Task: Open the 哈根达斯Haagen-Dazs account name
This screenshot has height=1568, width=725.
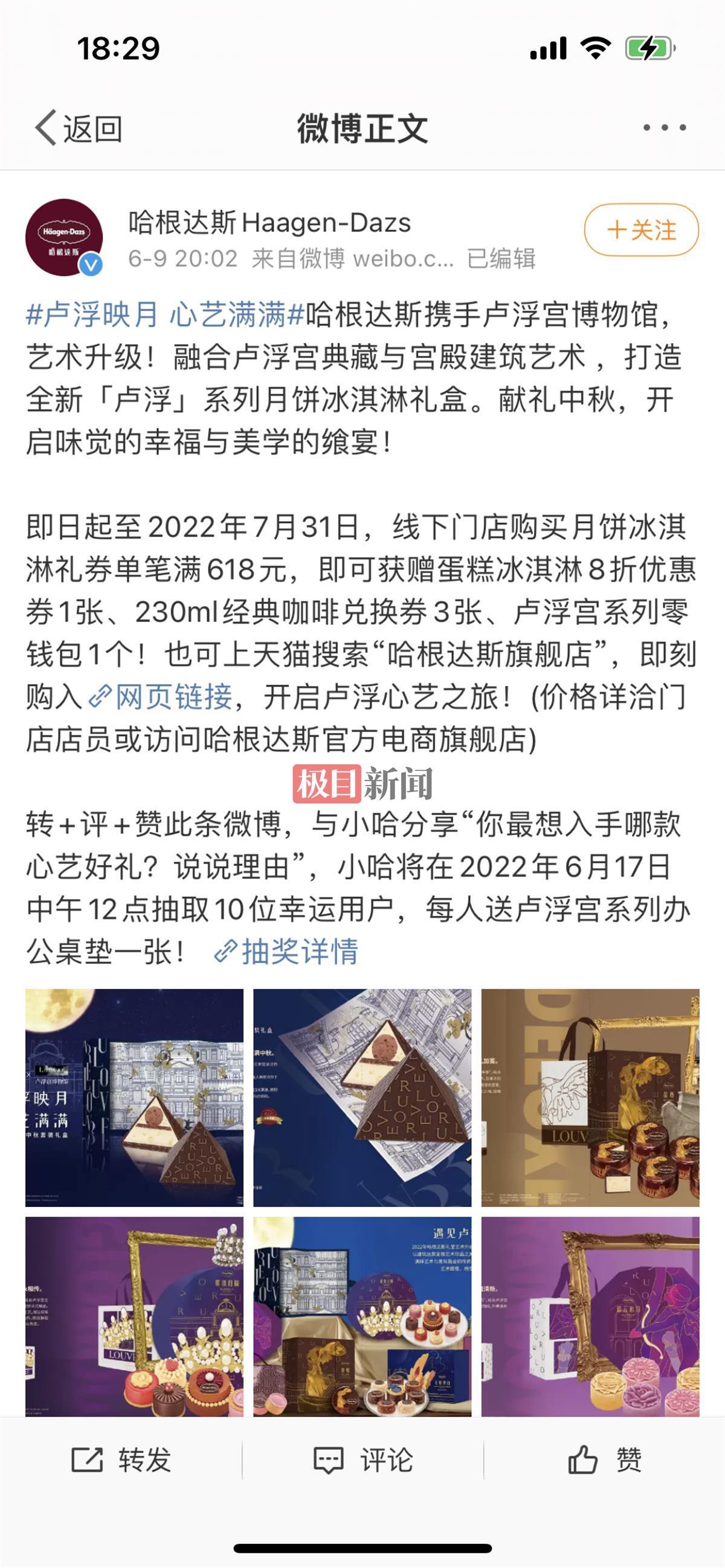Action: tap(269, 223)
